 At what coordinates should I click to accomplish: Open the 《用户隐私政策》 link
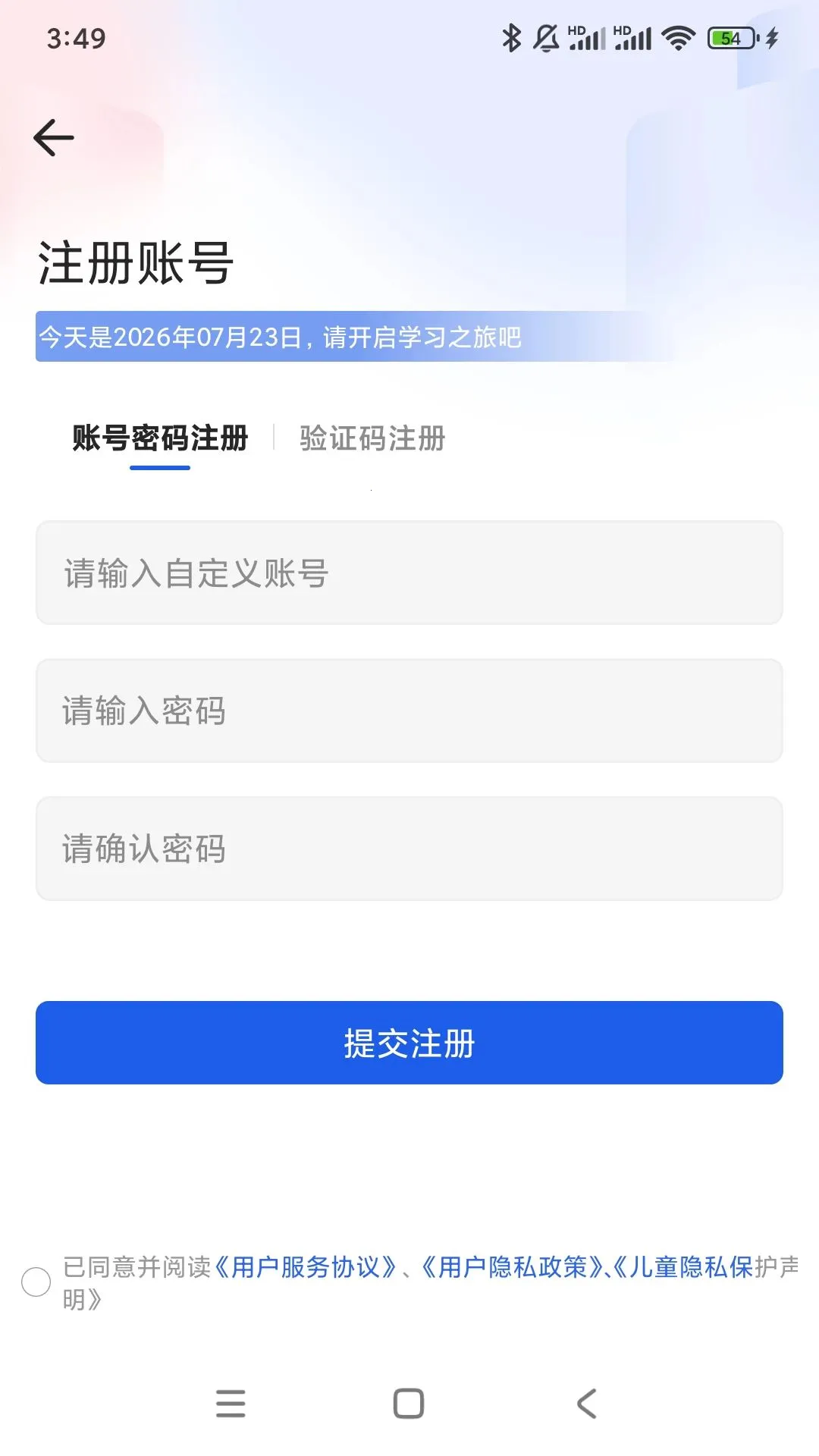(x=512, y=1267)
